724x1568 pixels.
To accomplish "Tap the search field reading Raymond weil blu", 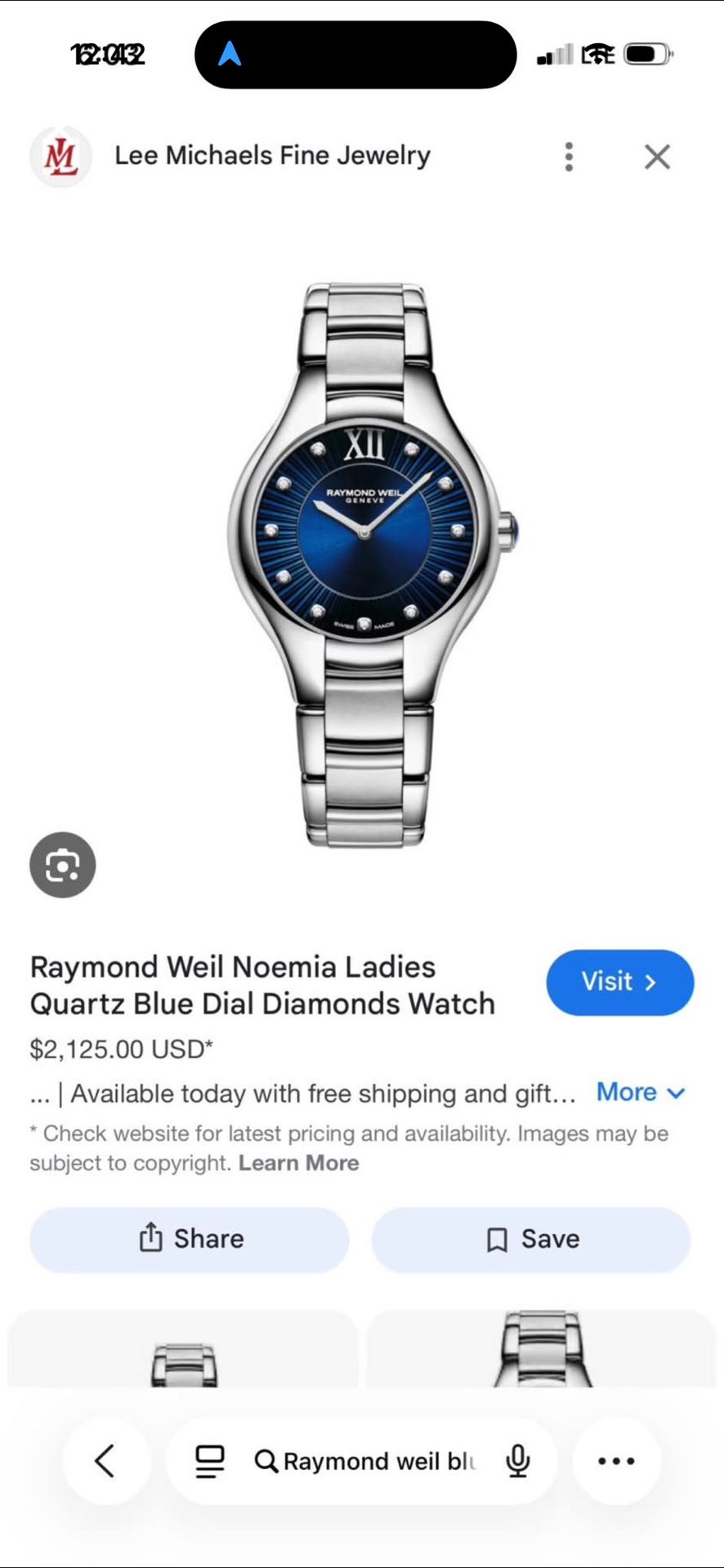I will point(376,1462).
